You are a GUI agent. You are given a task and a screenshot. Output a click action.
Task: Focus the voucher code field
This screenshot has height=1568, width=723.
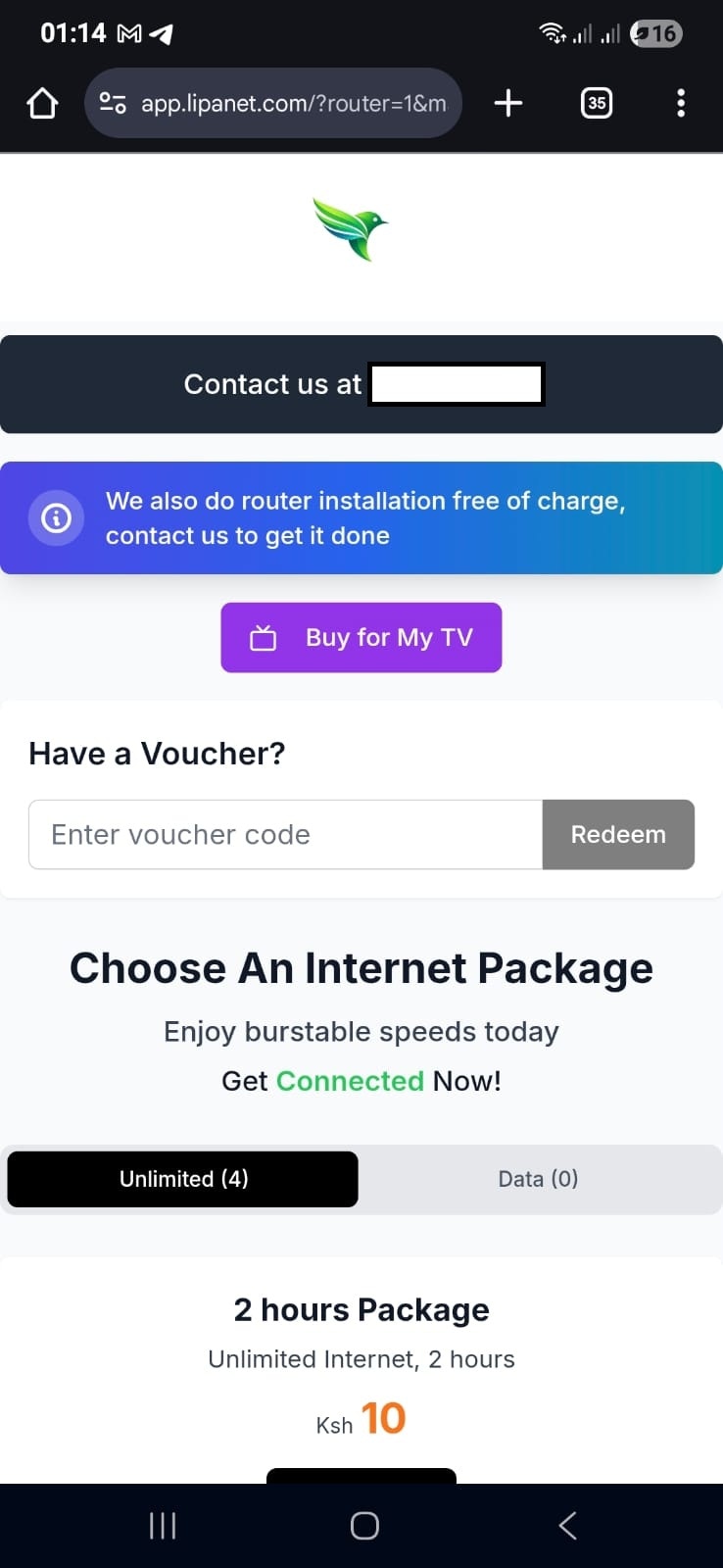point(285,835)
